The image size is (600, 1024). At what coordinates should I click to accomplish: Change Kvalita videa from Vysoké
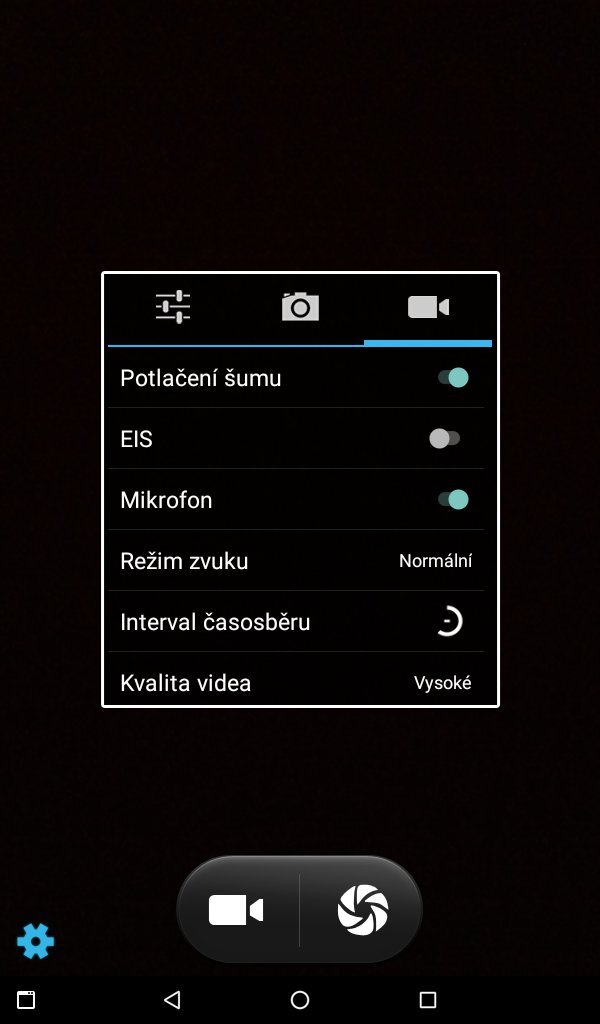pos(296,682)
